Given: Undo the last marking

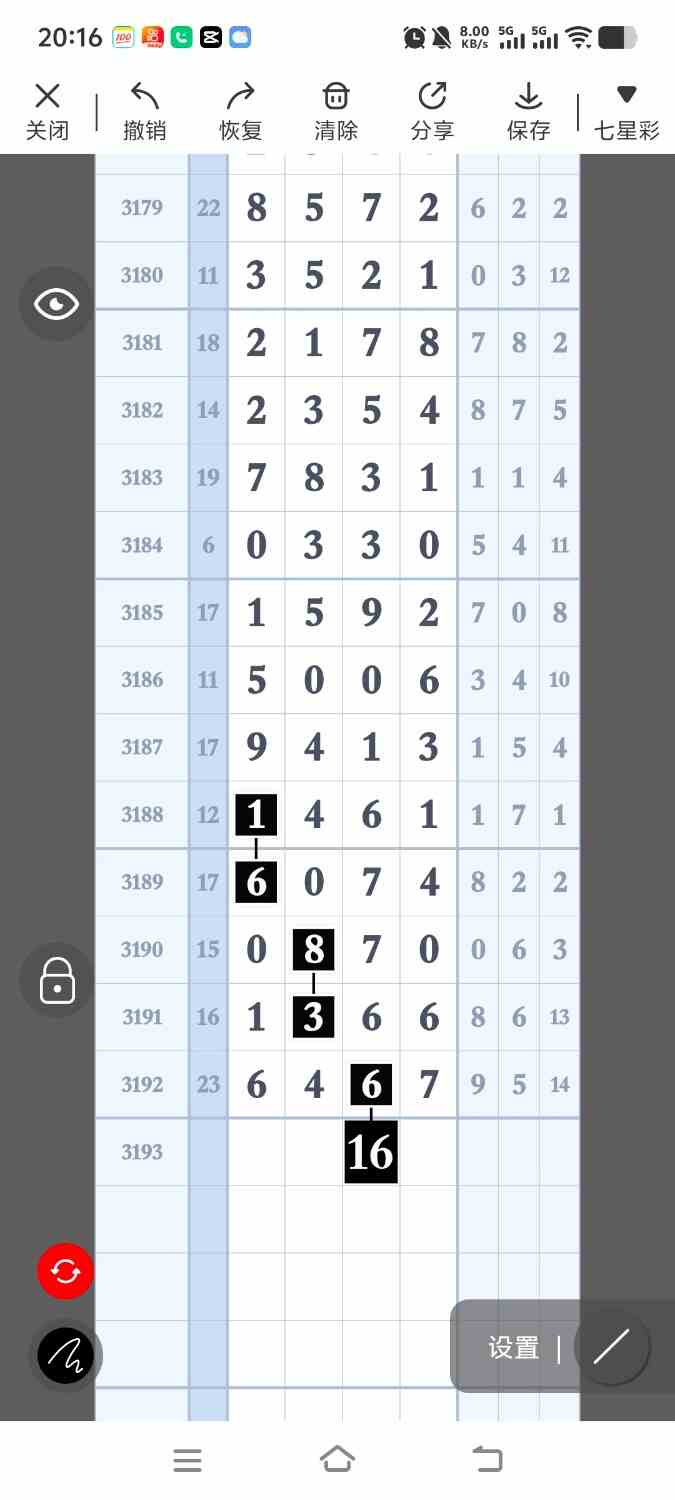Looking at the screenshot, I should point(144,111).
